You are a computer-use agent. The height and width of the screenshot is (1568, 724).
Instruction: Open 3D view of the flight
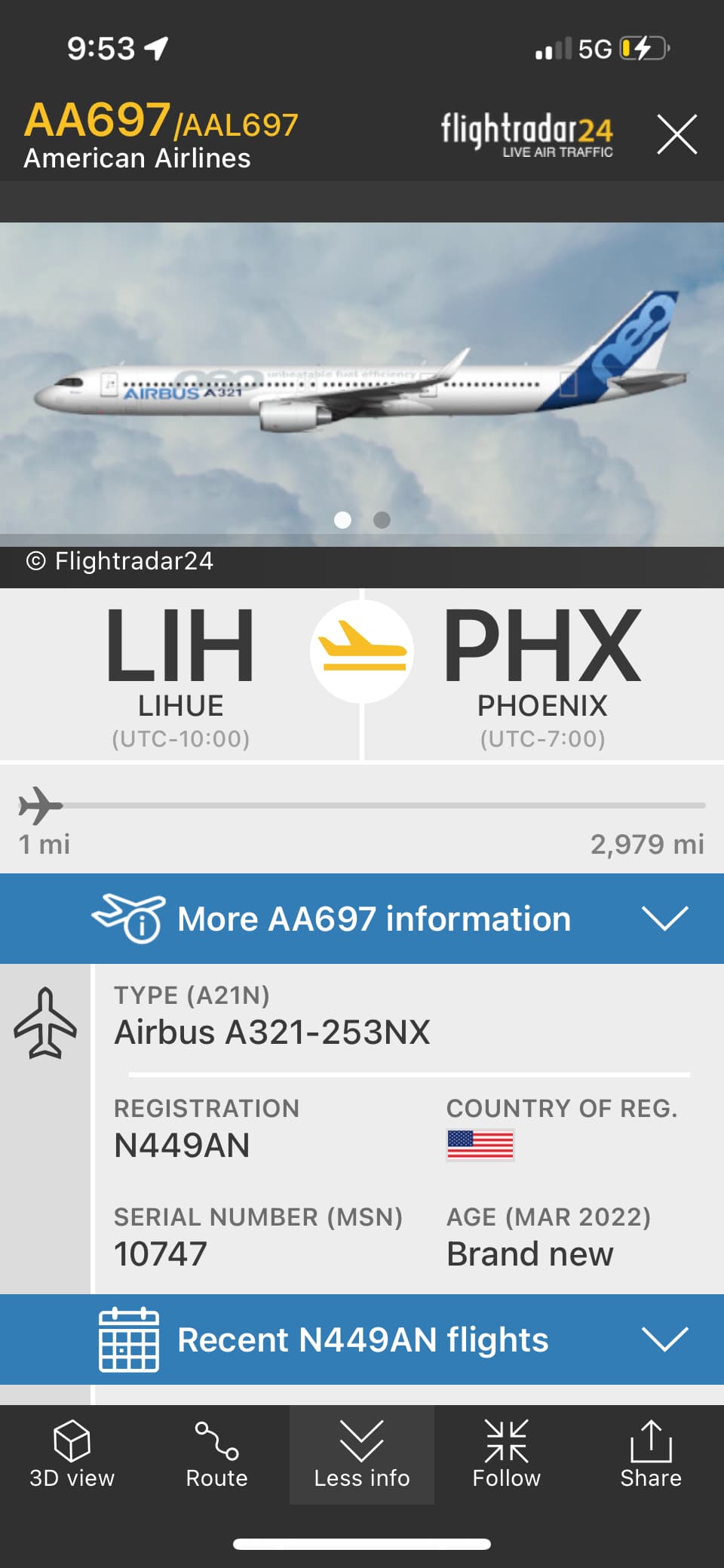click(72, 1454)
